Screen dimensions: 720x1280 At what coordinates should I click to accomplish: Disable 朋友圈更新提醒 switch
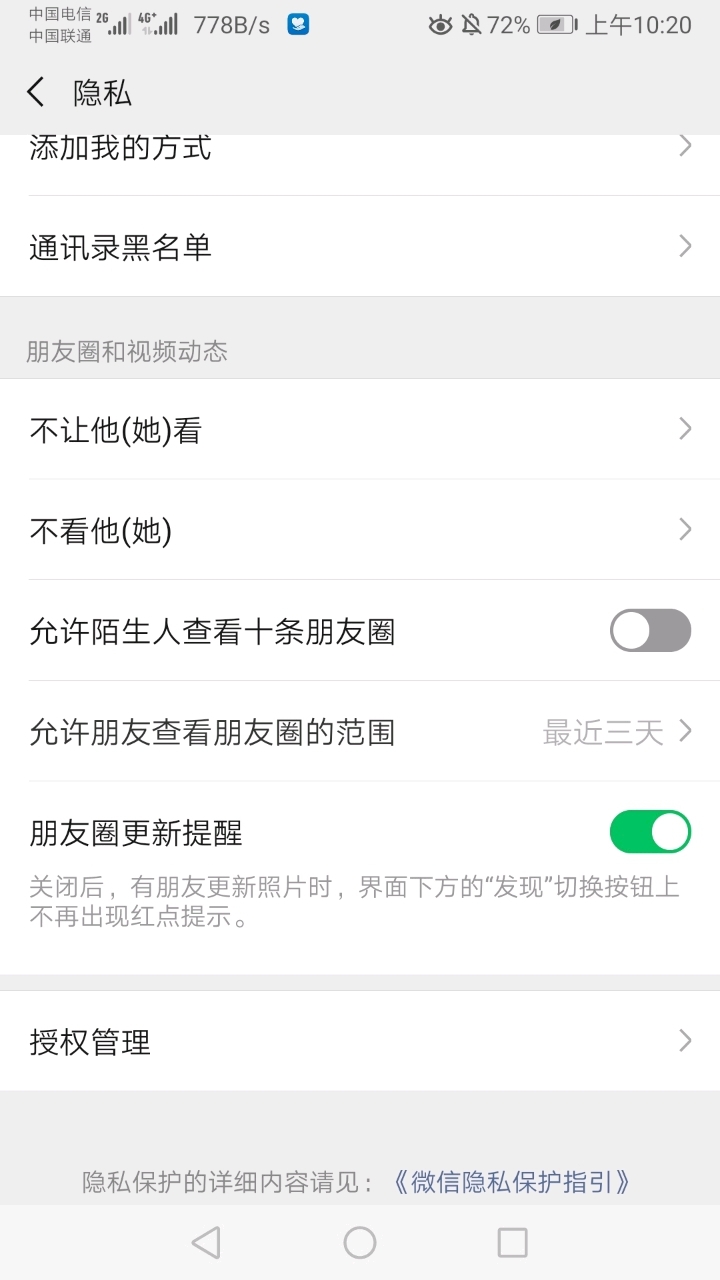pos(649,831)
